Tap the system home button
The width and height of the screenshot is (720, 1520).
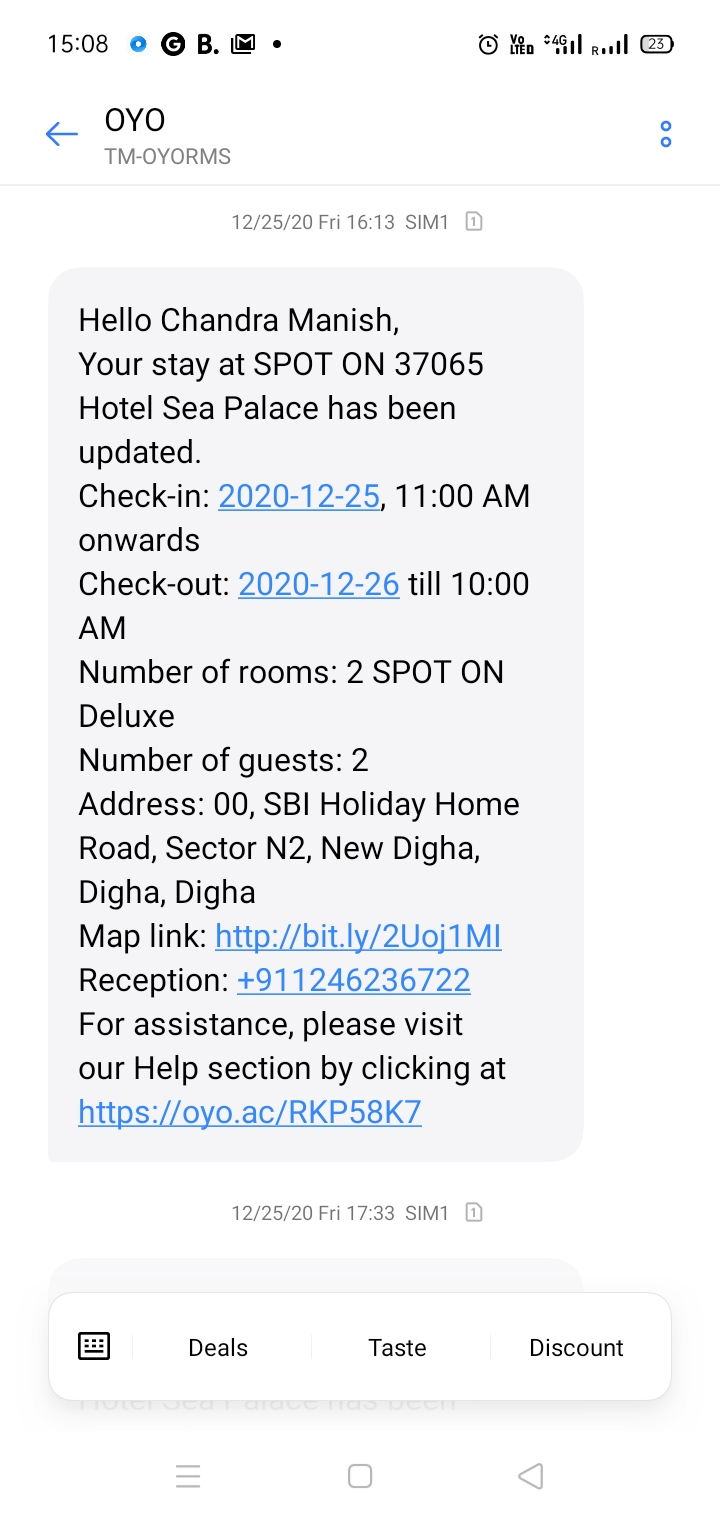360,1476
